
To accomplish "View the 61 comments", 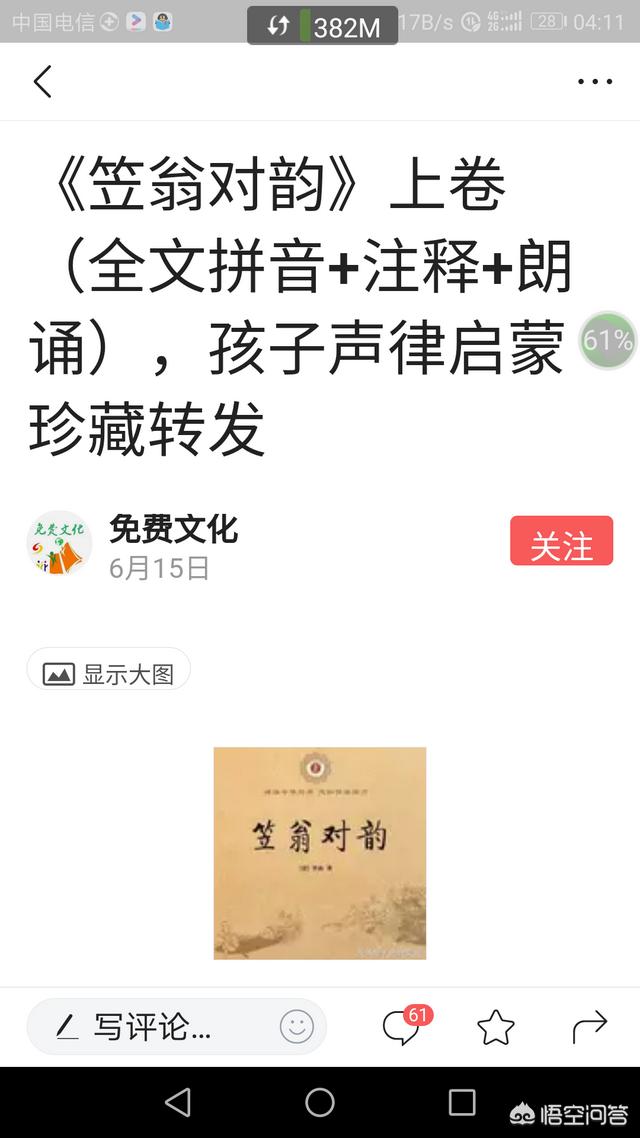I will pos(402,1026).
